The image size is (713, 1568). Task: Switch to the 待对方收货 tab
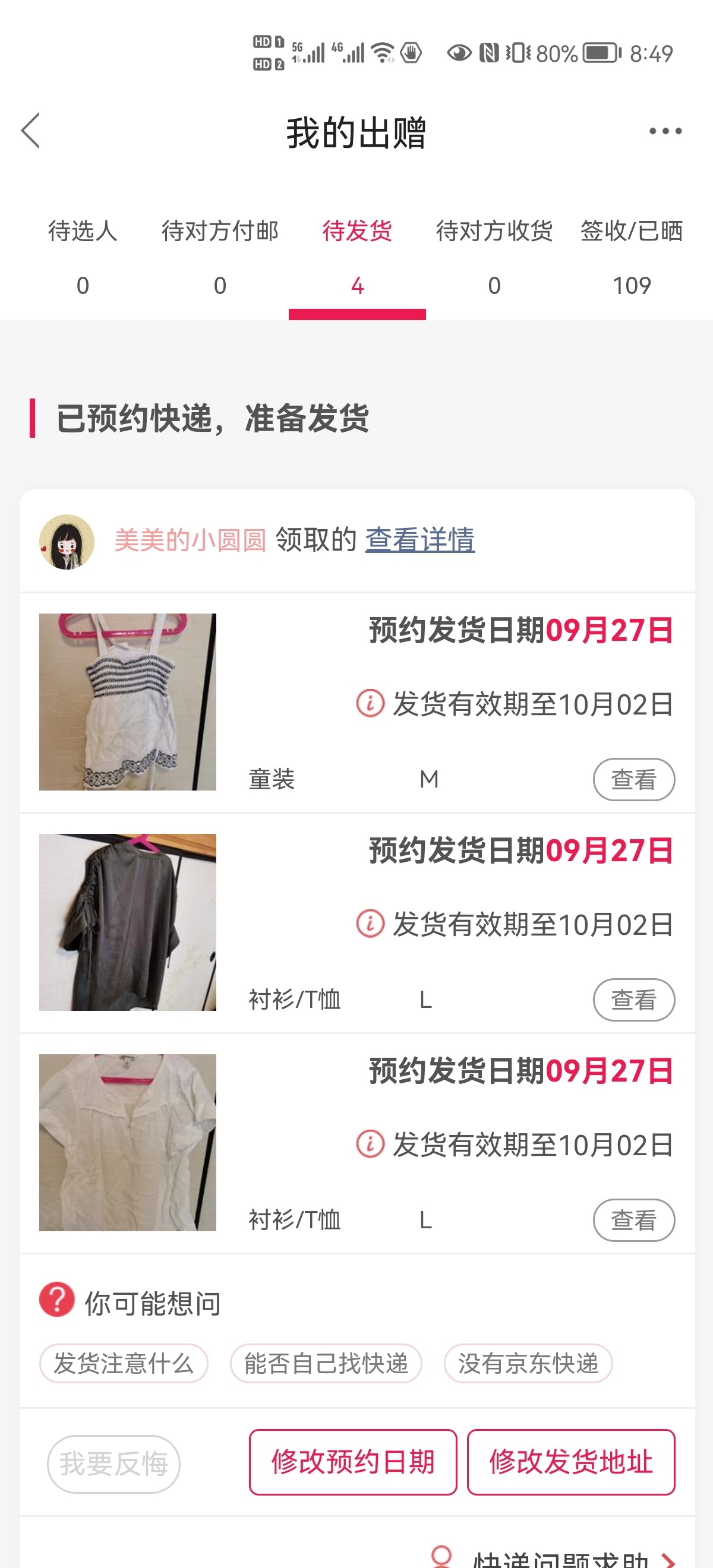(494, 255)
